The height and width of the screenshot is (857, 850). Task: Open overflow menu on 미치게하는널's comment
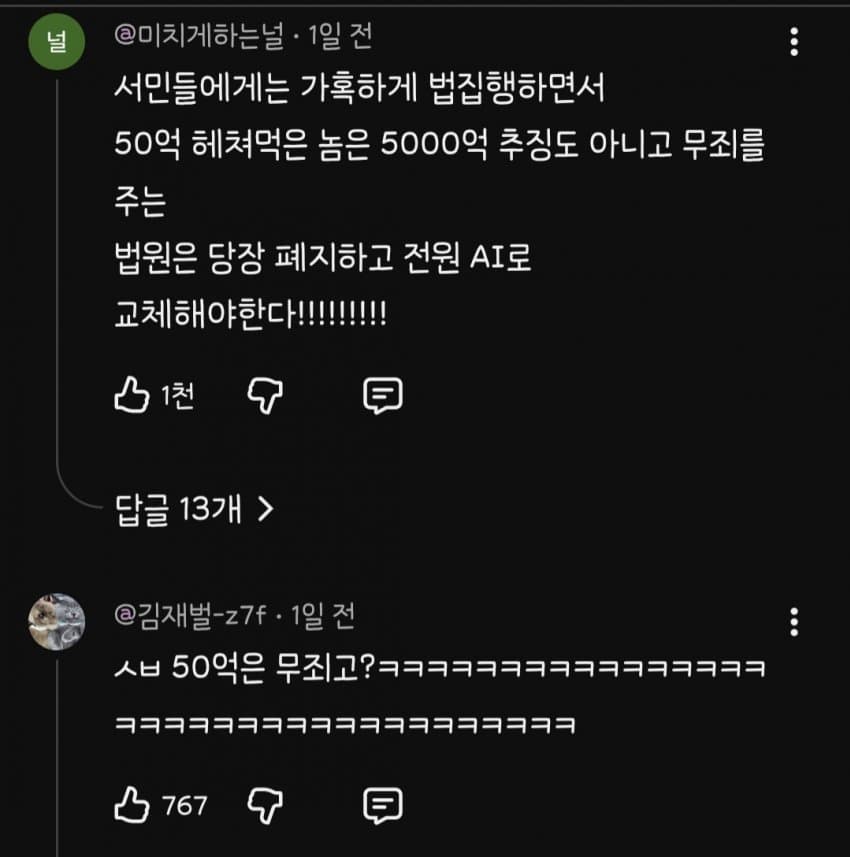tap(794, 42)
